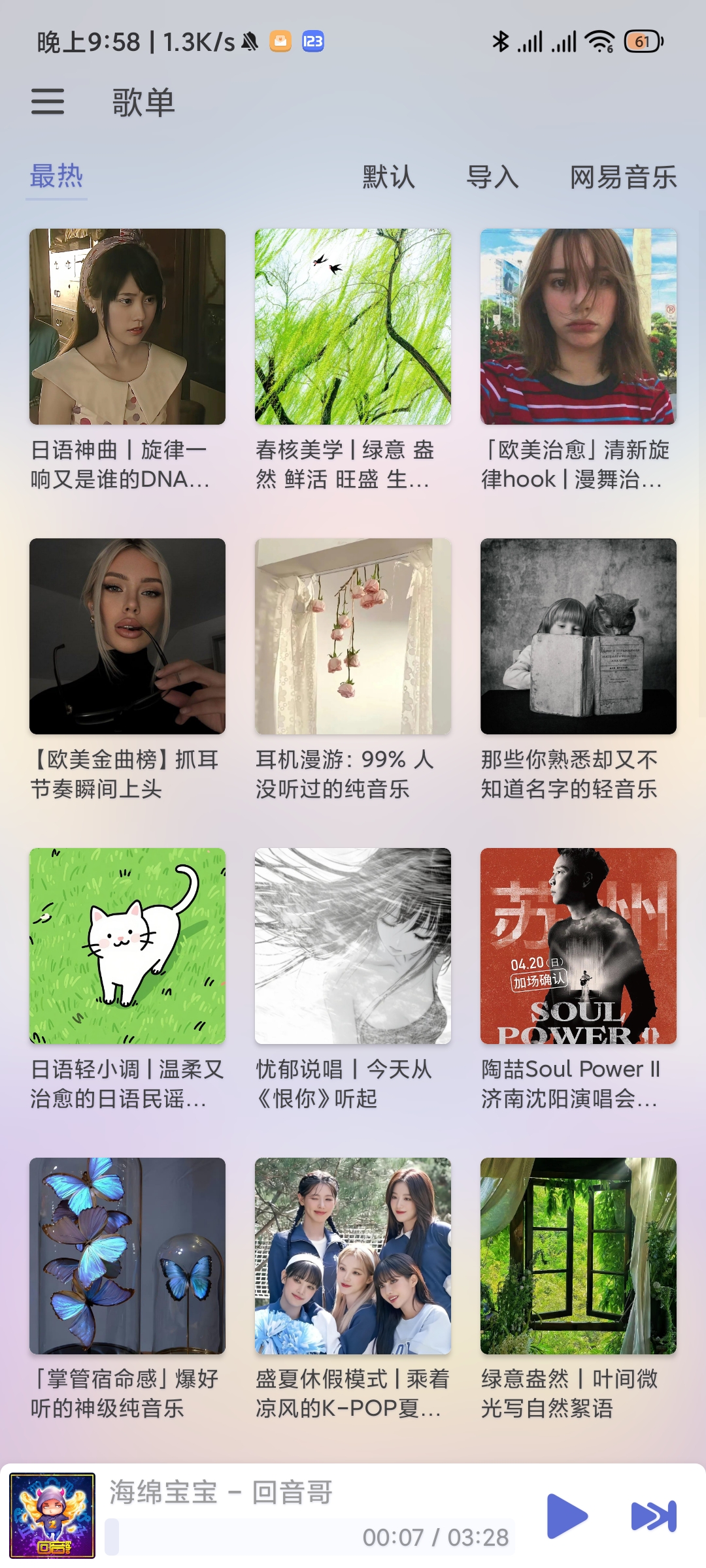Skip to the next track
This screenshot has height=1568, width=706.
point(654,1516)
